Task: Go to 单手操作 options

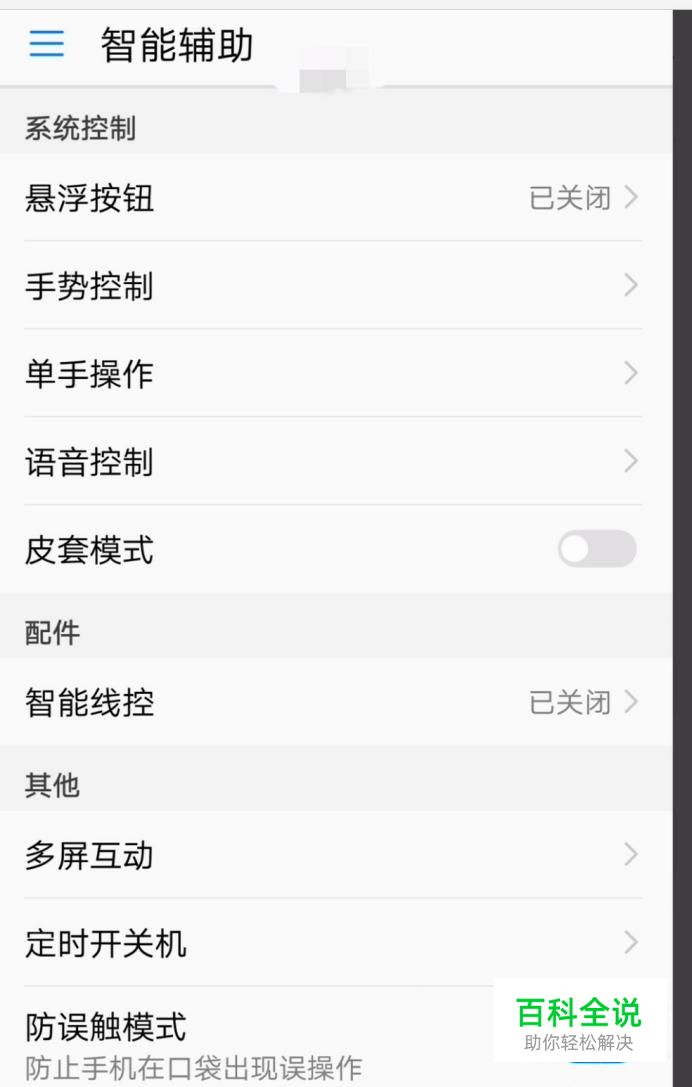Action: 332,374
